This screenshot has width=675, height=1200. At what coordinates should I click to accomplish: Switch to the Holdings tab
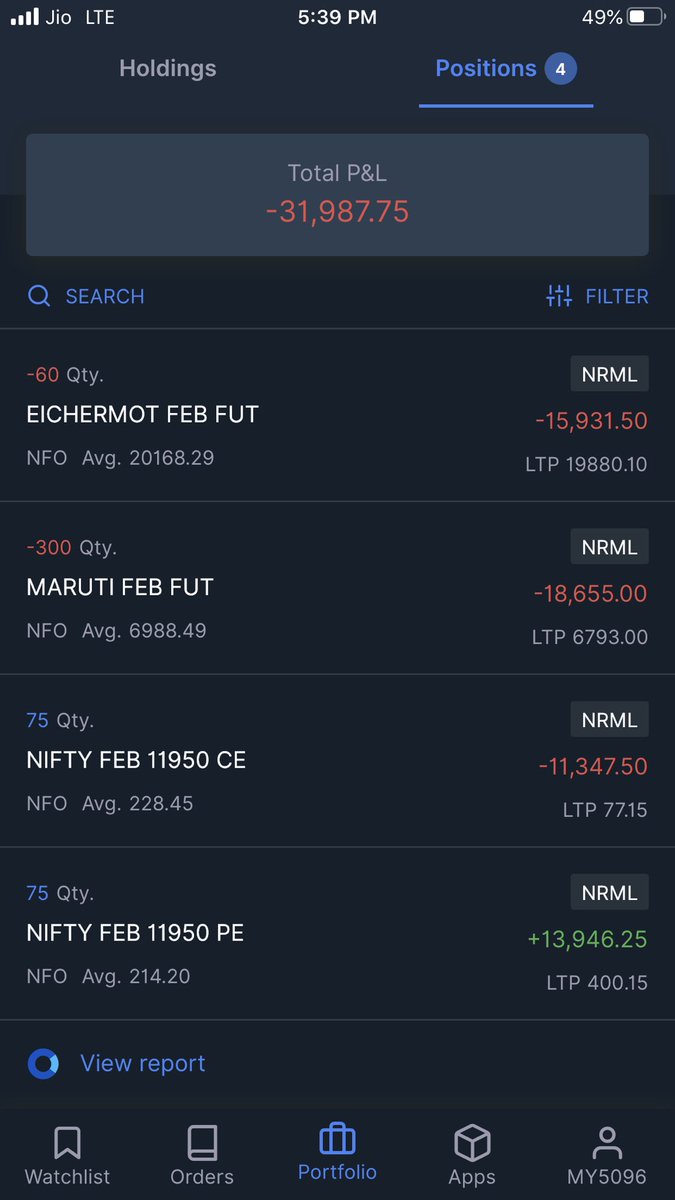click(x=168, y=69)
